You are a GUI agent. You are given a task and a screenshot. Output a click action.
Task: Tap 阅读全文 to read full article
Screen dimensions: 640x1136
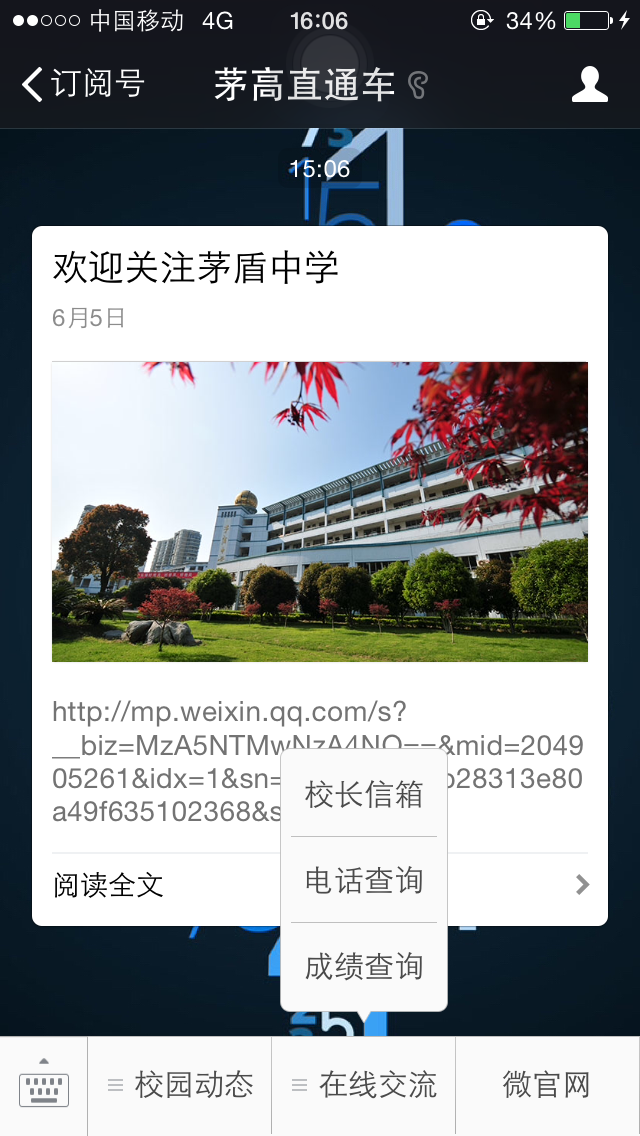pos(108,885)
